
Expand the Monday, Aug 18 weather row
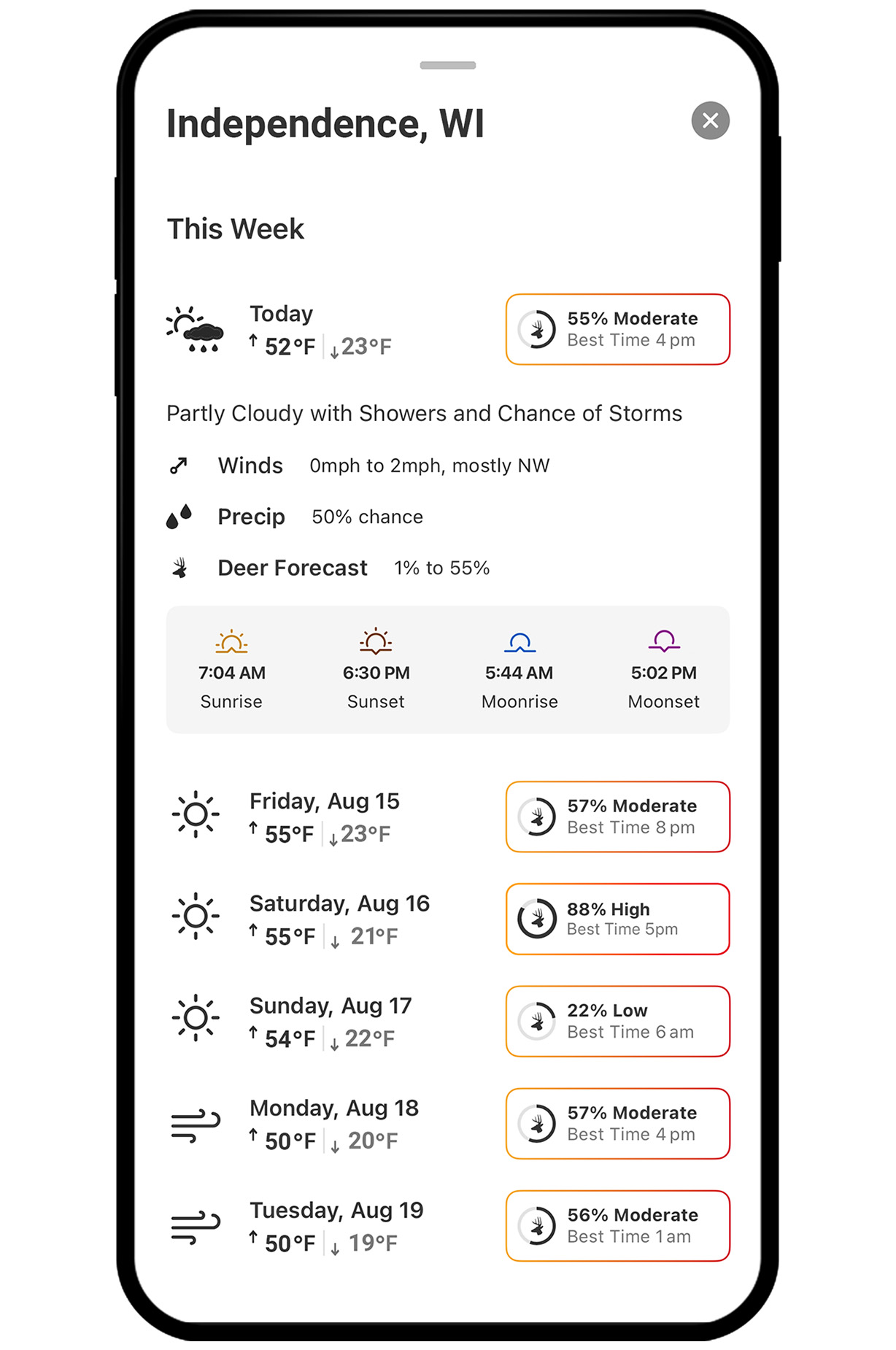click(333, 1123)
